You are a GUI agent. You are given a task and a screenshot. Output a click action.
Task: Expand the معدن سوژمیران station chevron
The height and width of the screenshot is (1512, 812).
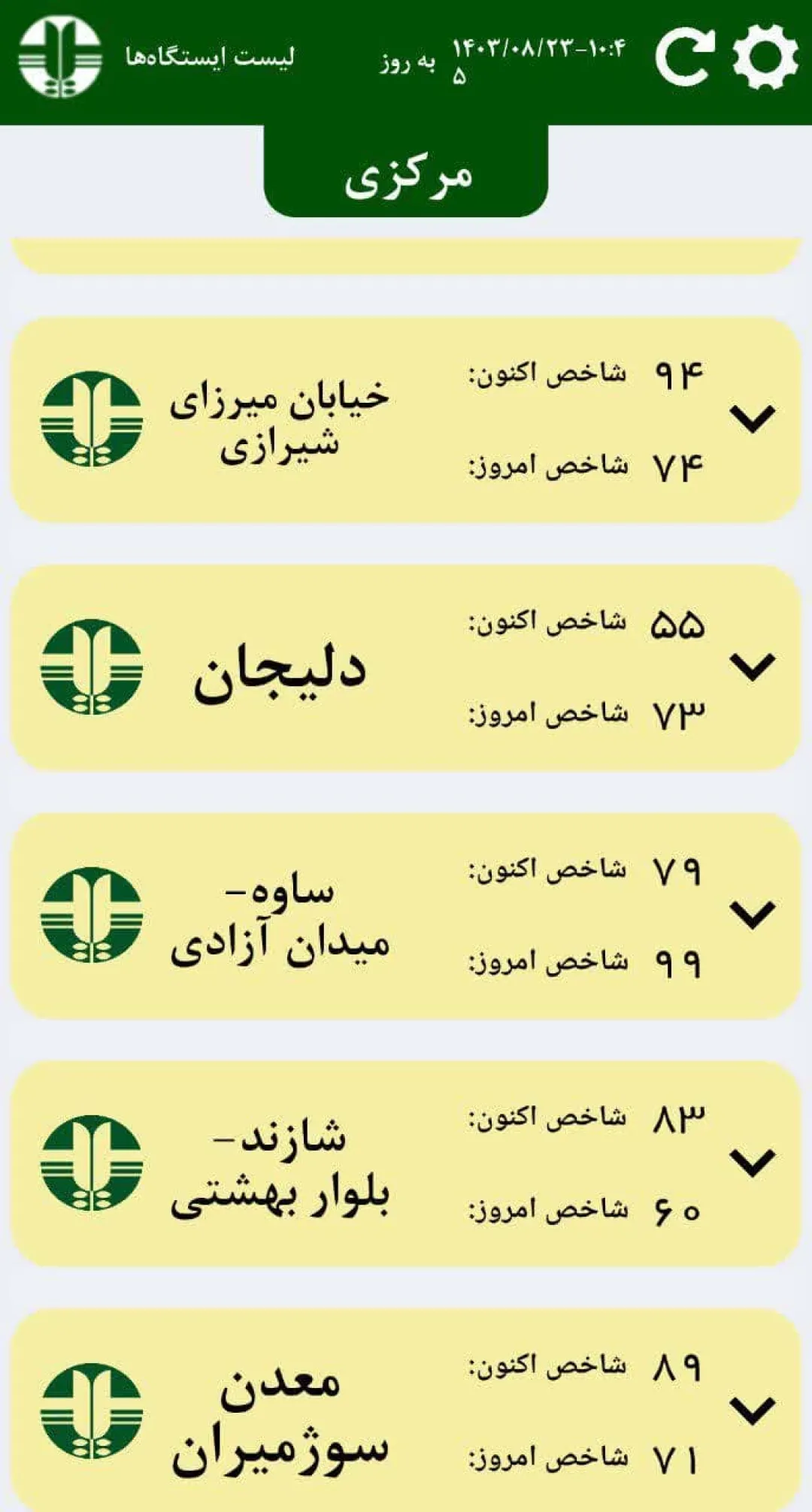coord(753,1411)
